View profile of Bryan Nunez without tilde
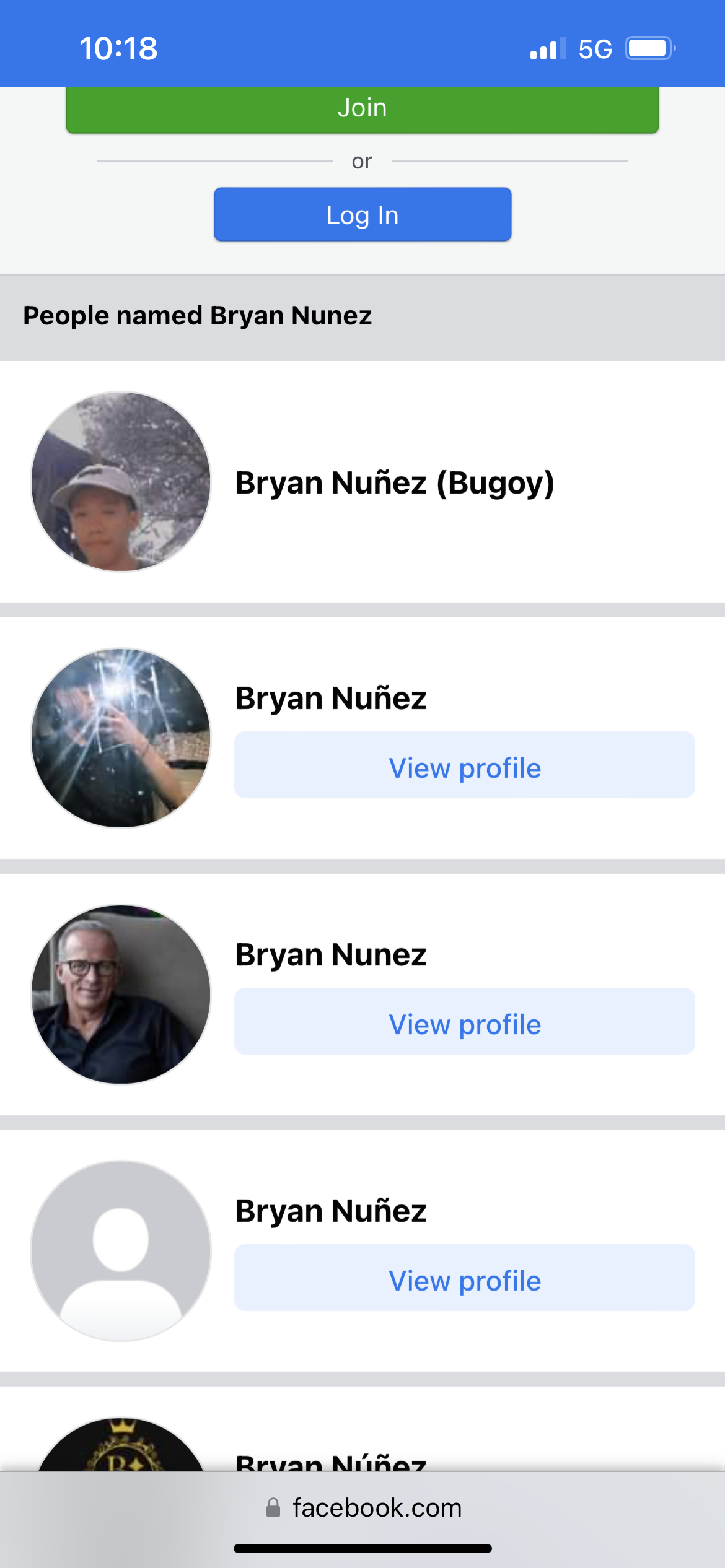Viewport: 725px width, 1568px height. [464, 1021]
